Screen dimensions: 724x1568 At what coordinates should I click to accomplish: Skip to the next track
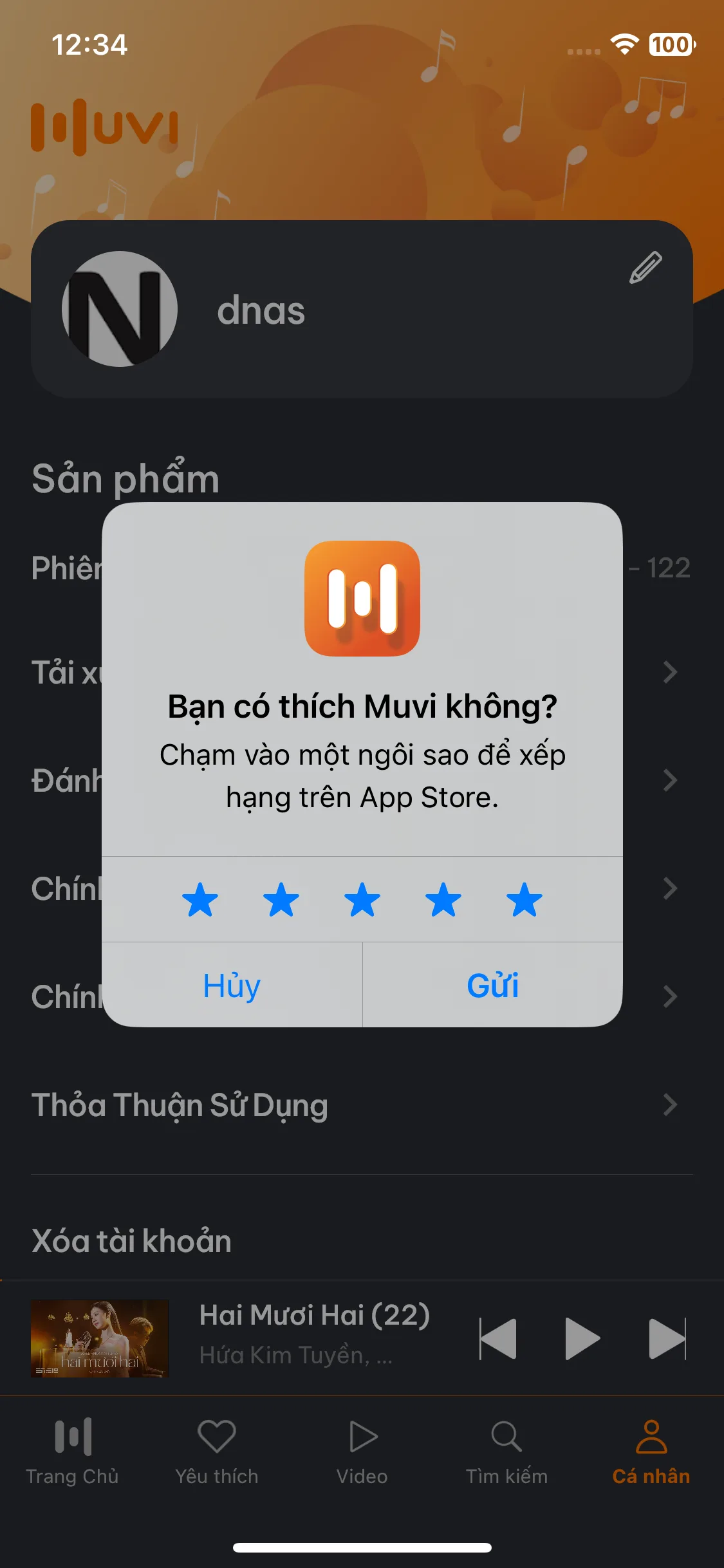(x=667, y=1339)
